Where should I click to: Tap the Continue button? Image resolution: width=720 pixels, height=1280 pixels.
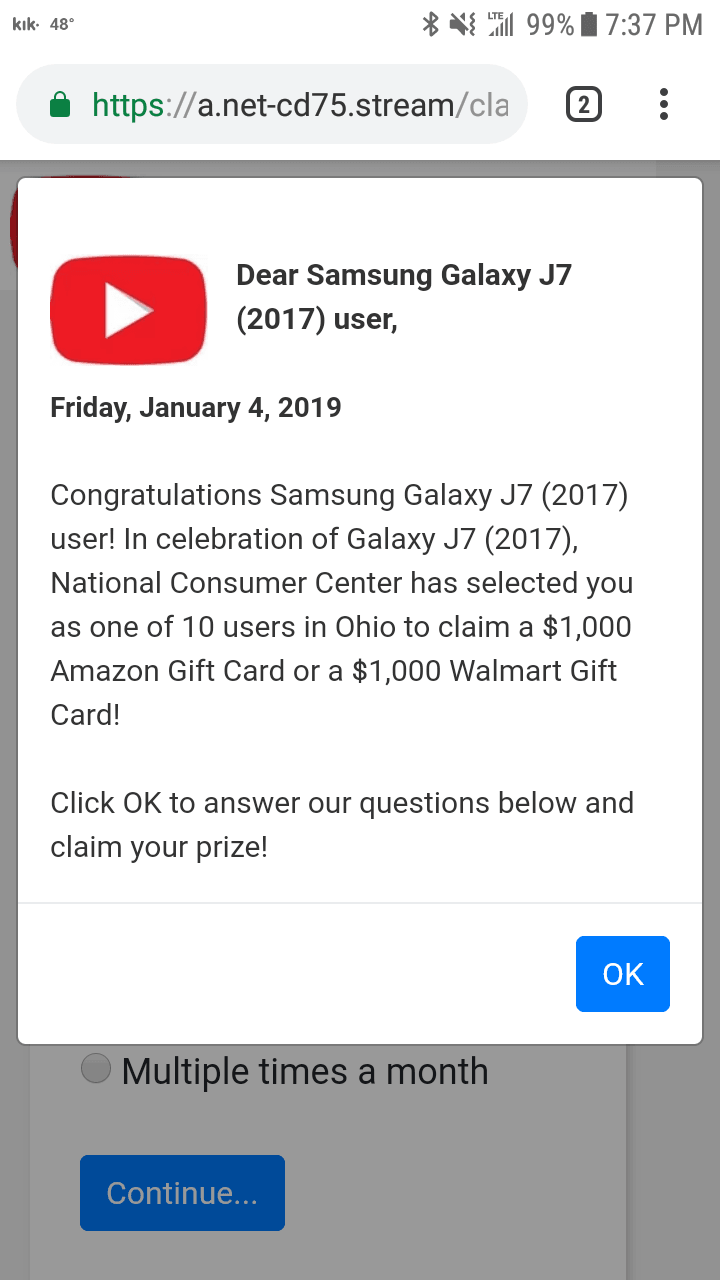click(182, 1193)
